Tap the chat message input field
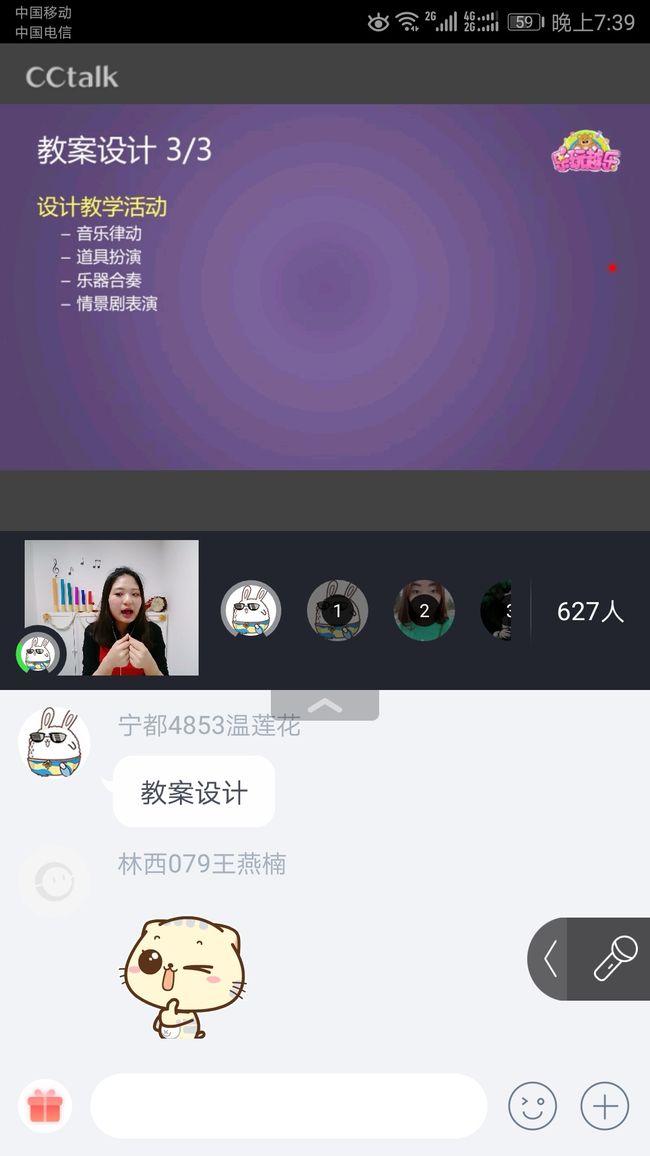The image size is (650, 1156). 288,1106
